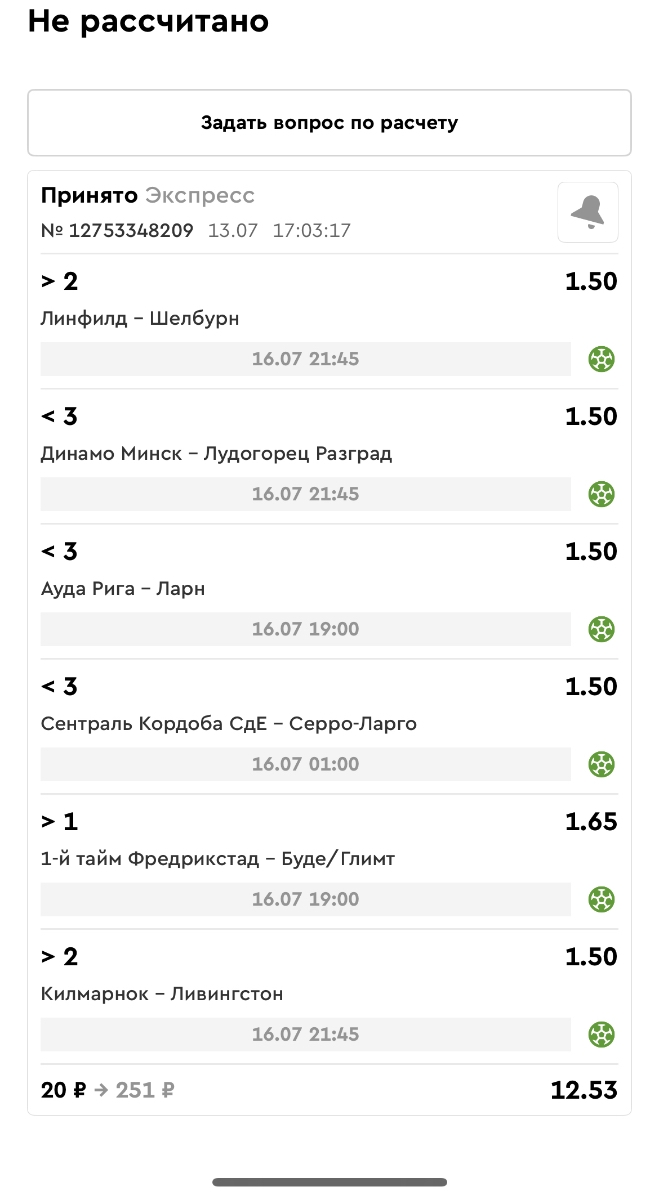Open the Ауда Рига – Ларн event

[x=123, y=589]
